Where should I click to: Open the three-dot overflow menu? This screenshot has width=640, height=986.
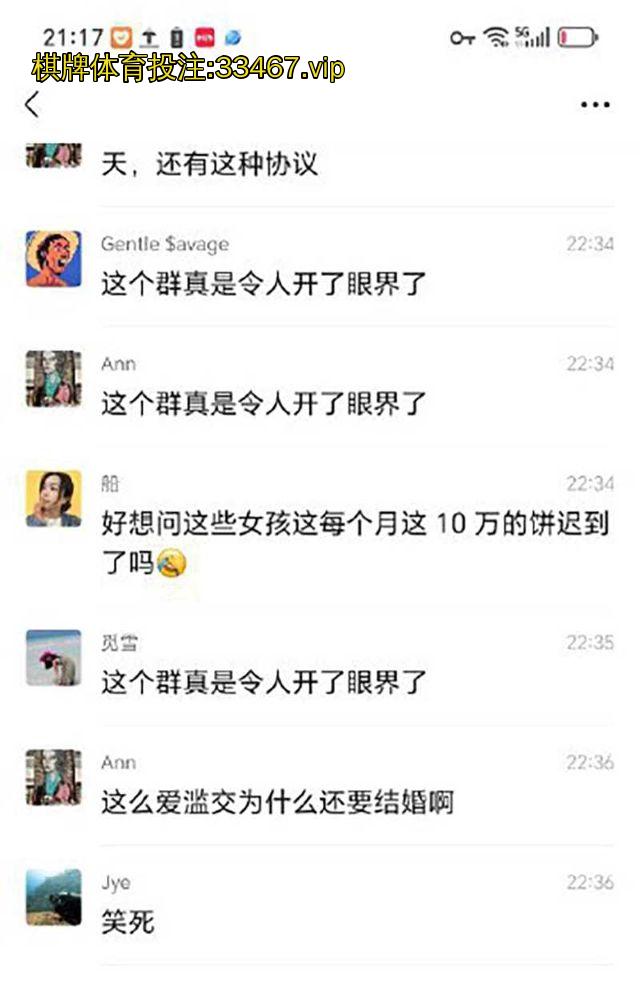[595, 105]
